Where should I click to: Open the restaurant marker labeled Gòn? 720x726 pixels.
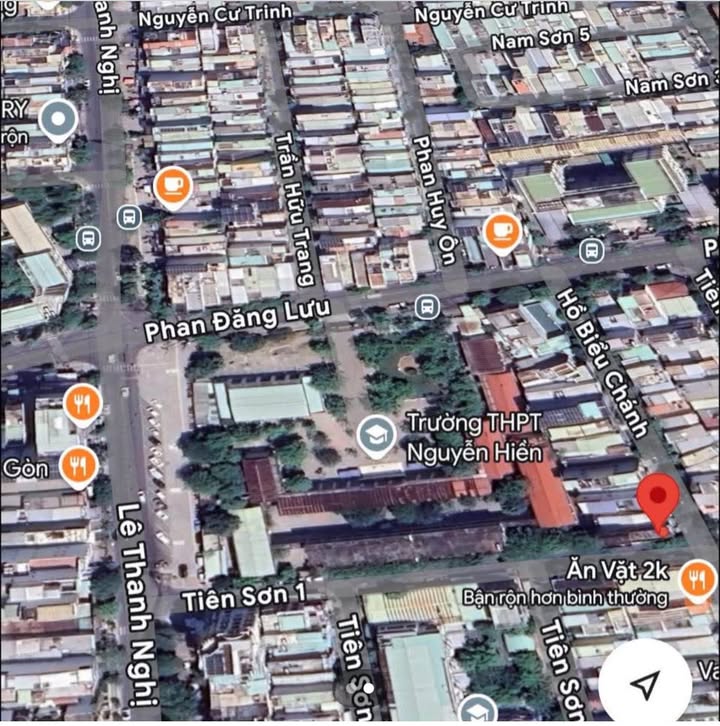pyautogui.click(x=77, y=465)
